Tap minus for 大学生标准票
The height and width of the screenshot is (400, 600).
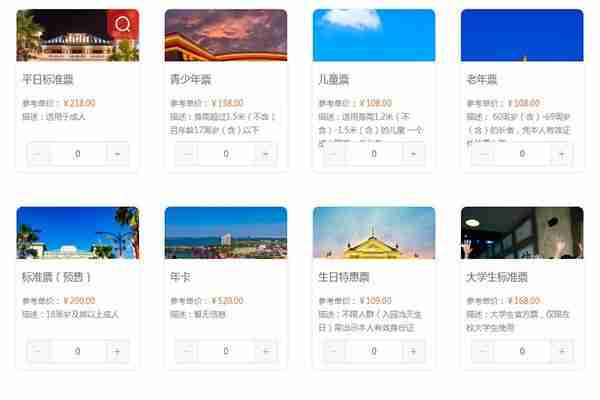[482, 351]
